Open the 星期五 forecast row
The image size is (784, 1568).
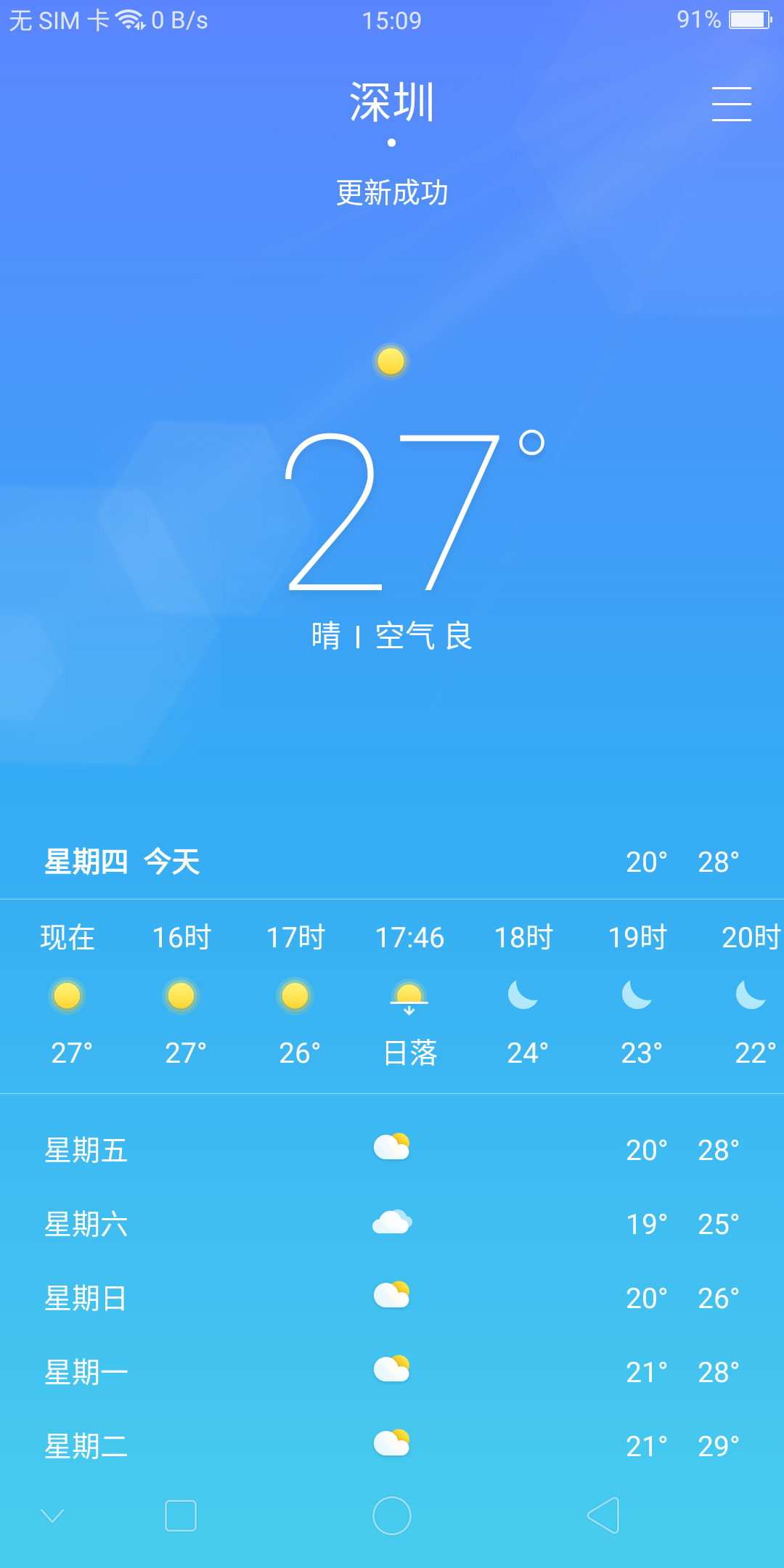click(392, 1150)
